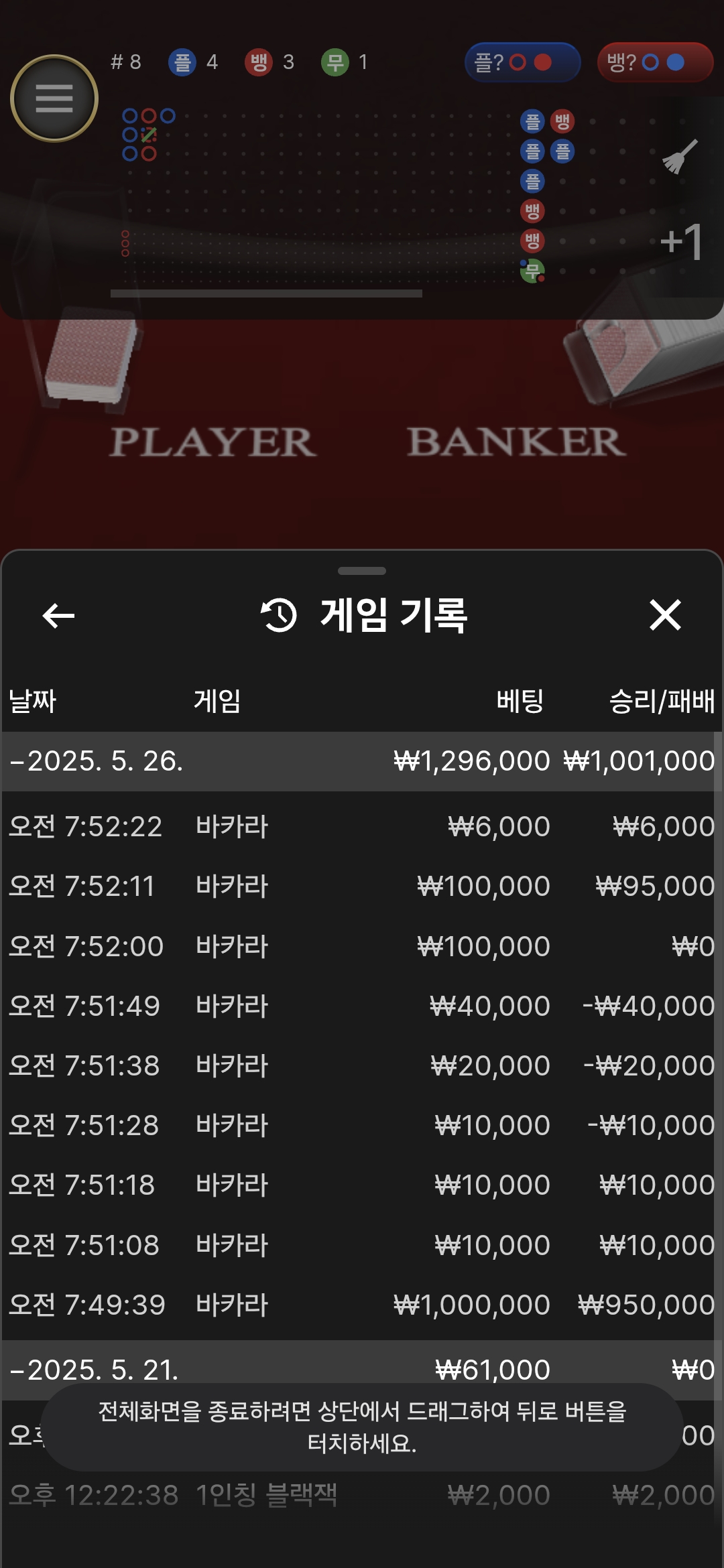Image resolution: width=724 pixels, height=1568 pixels.
Task: Tap the 뱅? banker prediction button
Action: [654, 63]
